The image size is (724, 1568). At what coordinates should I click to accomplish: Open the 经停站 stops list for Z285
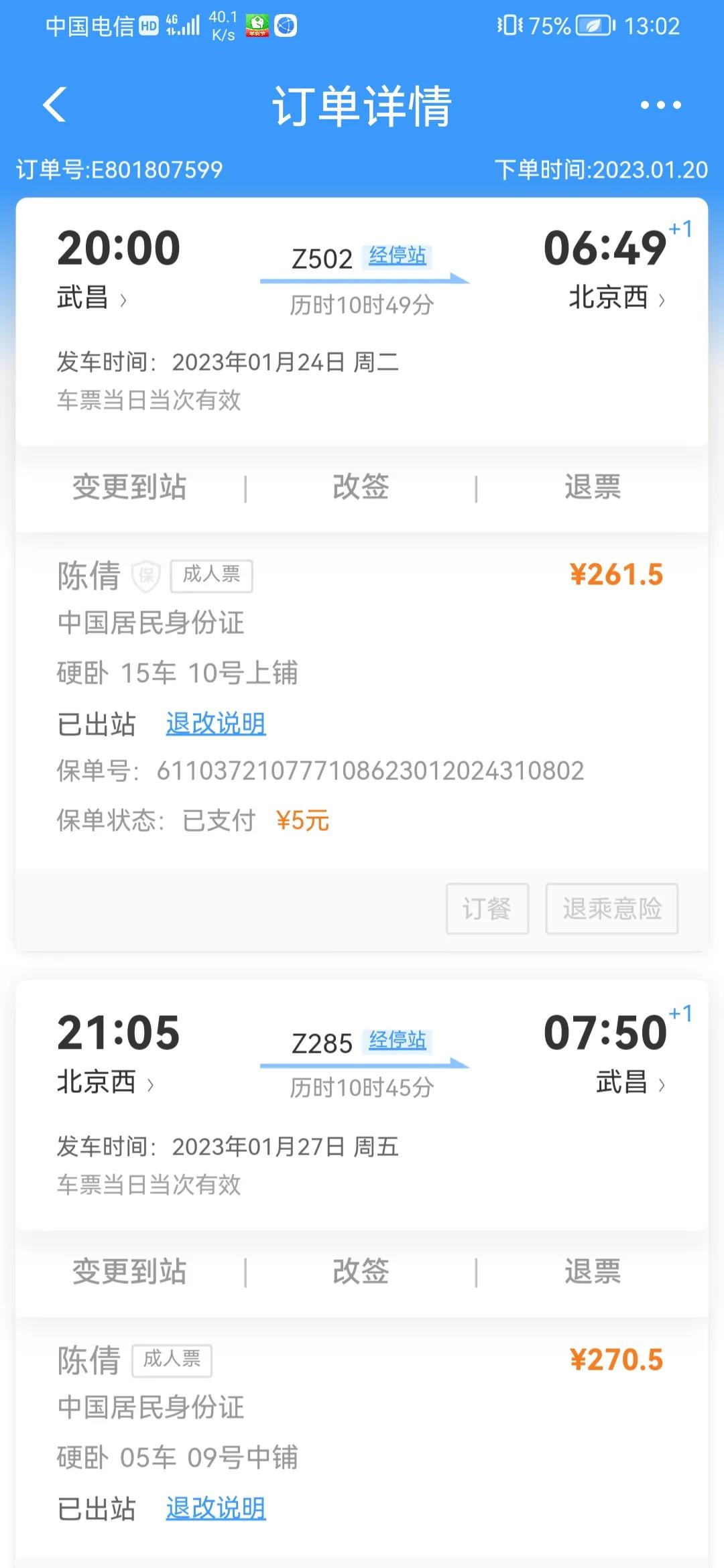coord(397,1042)
